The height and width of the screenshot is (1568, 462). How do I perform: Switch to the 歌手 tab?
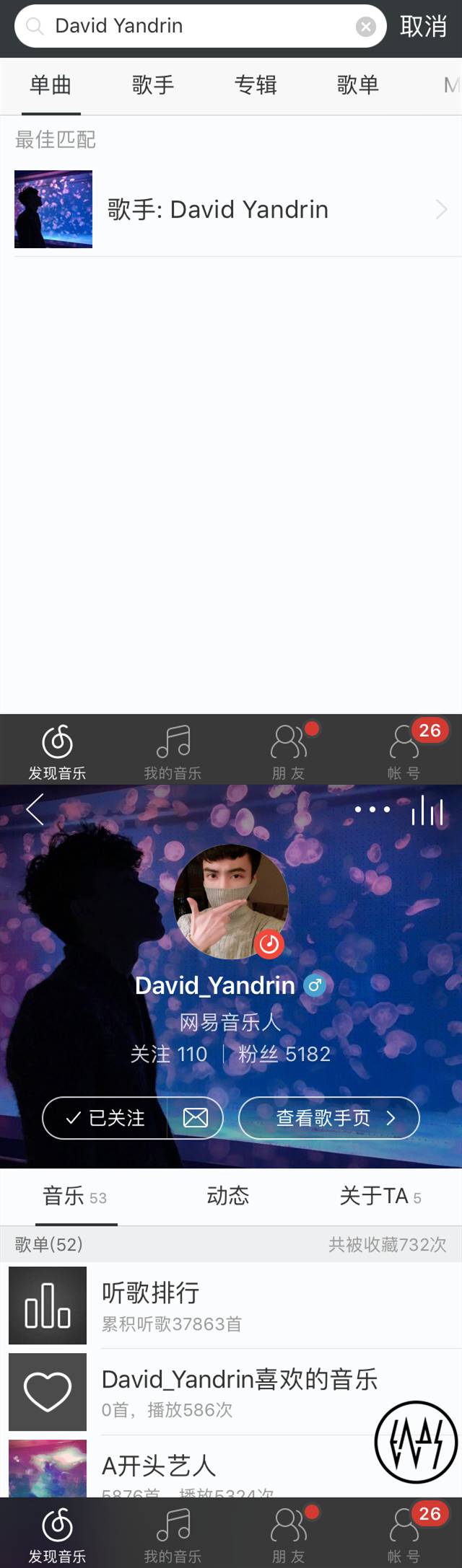click(153, 85)
